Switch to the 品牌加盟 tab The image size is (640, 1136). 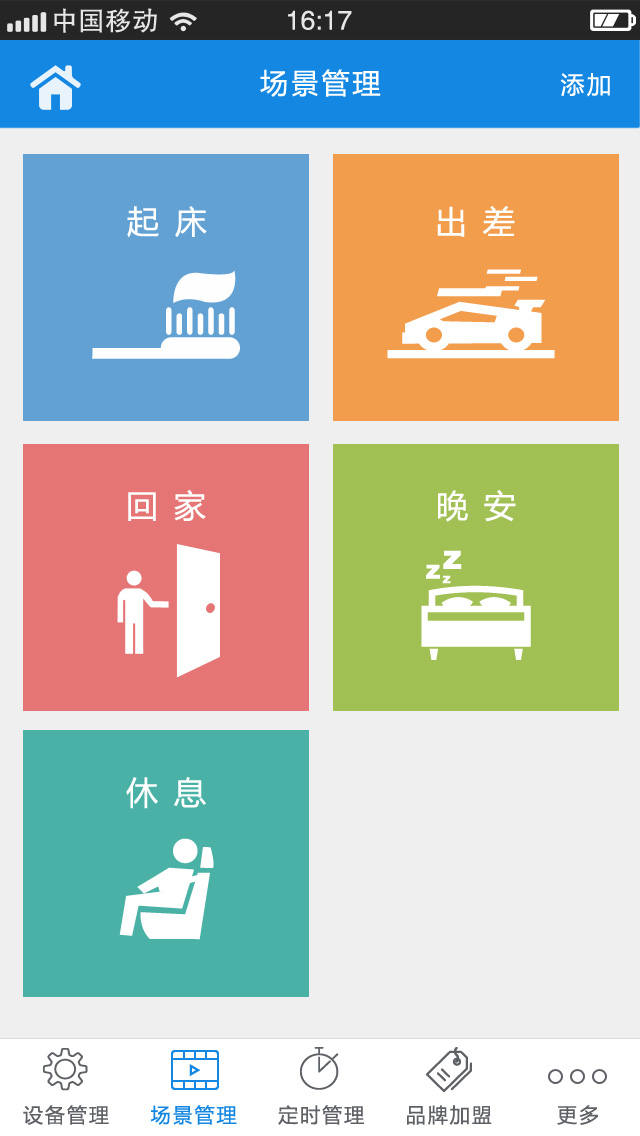[448, 1088]
